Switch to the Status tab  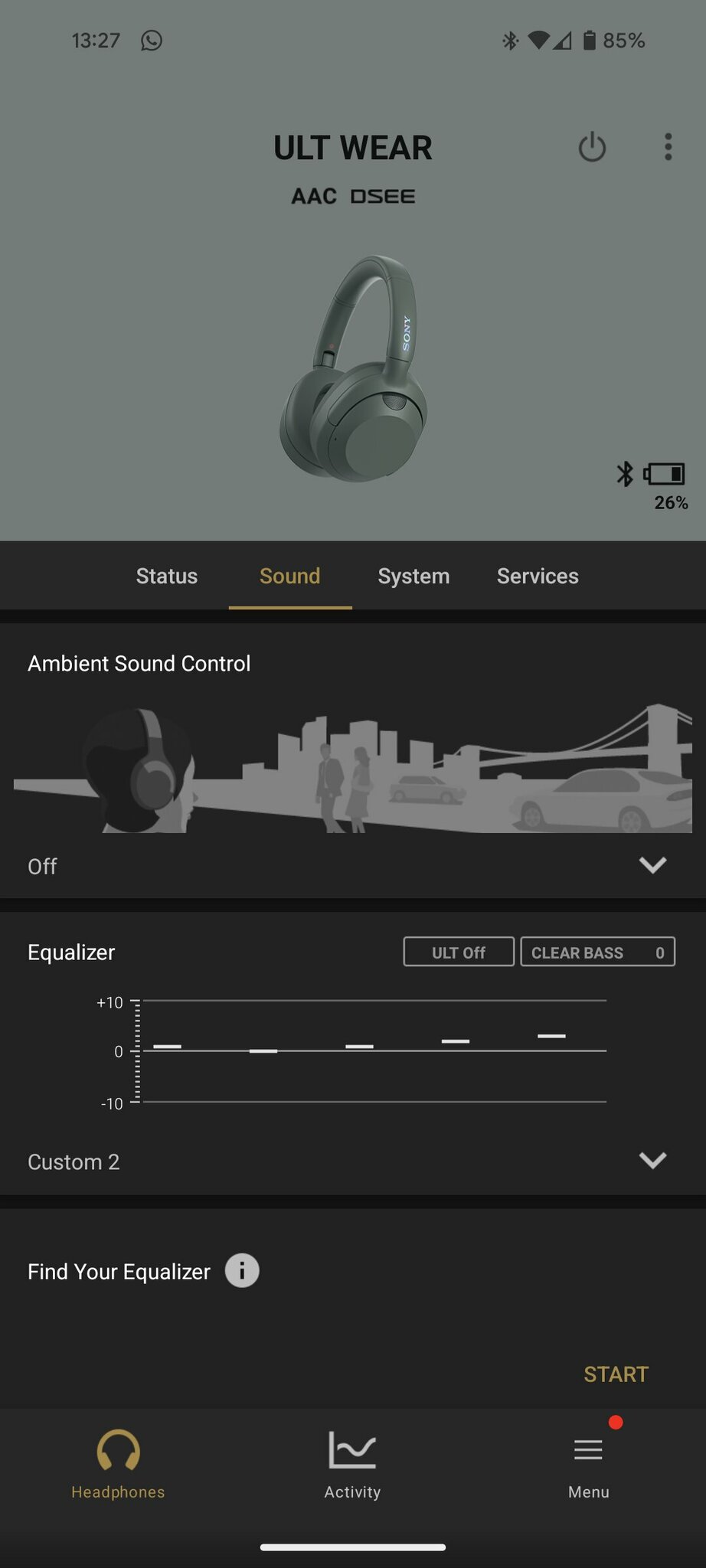(167, 576)
